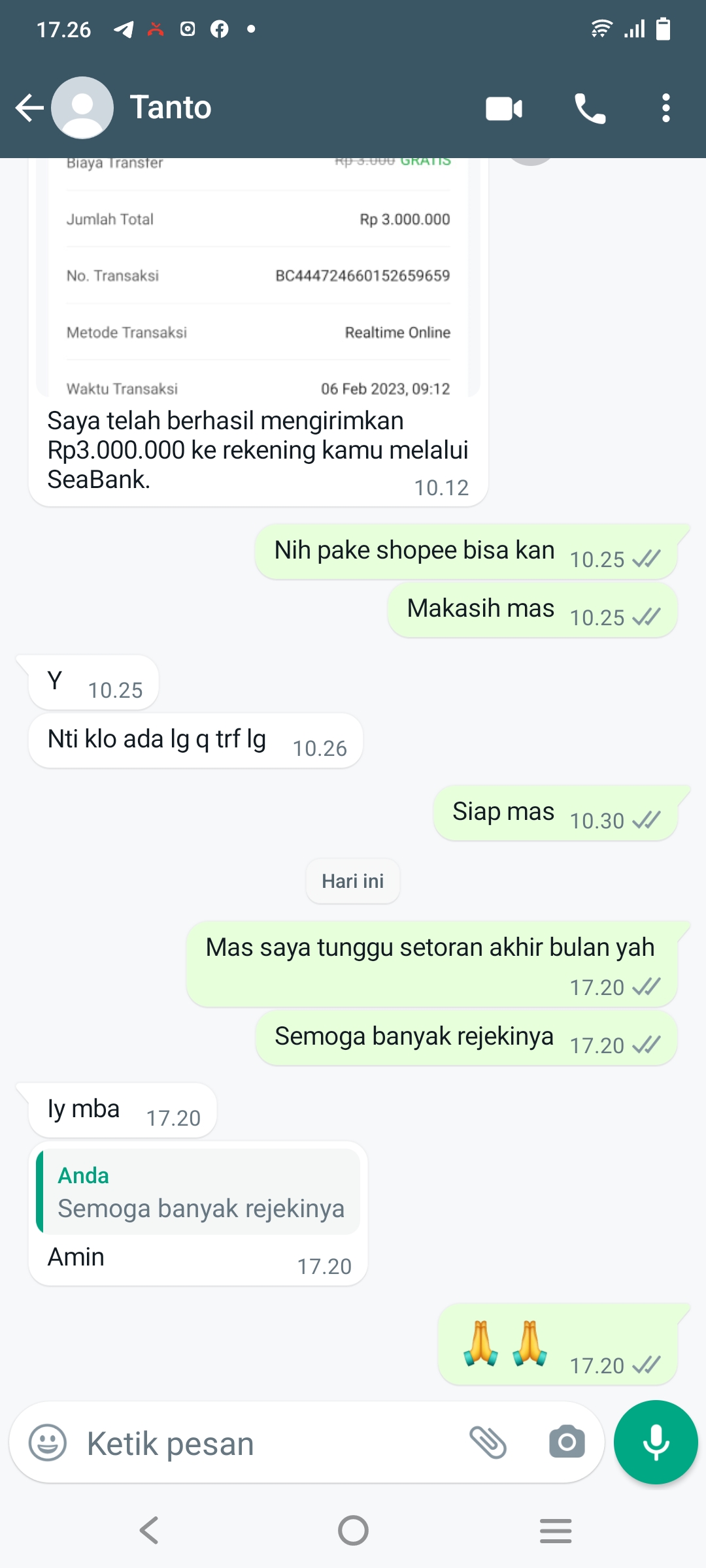Open the recent apps view
Viewport: 706px width, 1568px height.
pos(556,1530)
